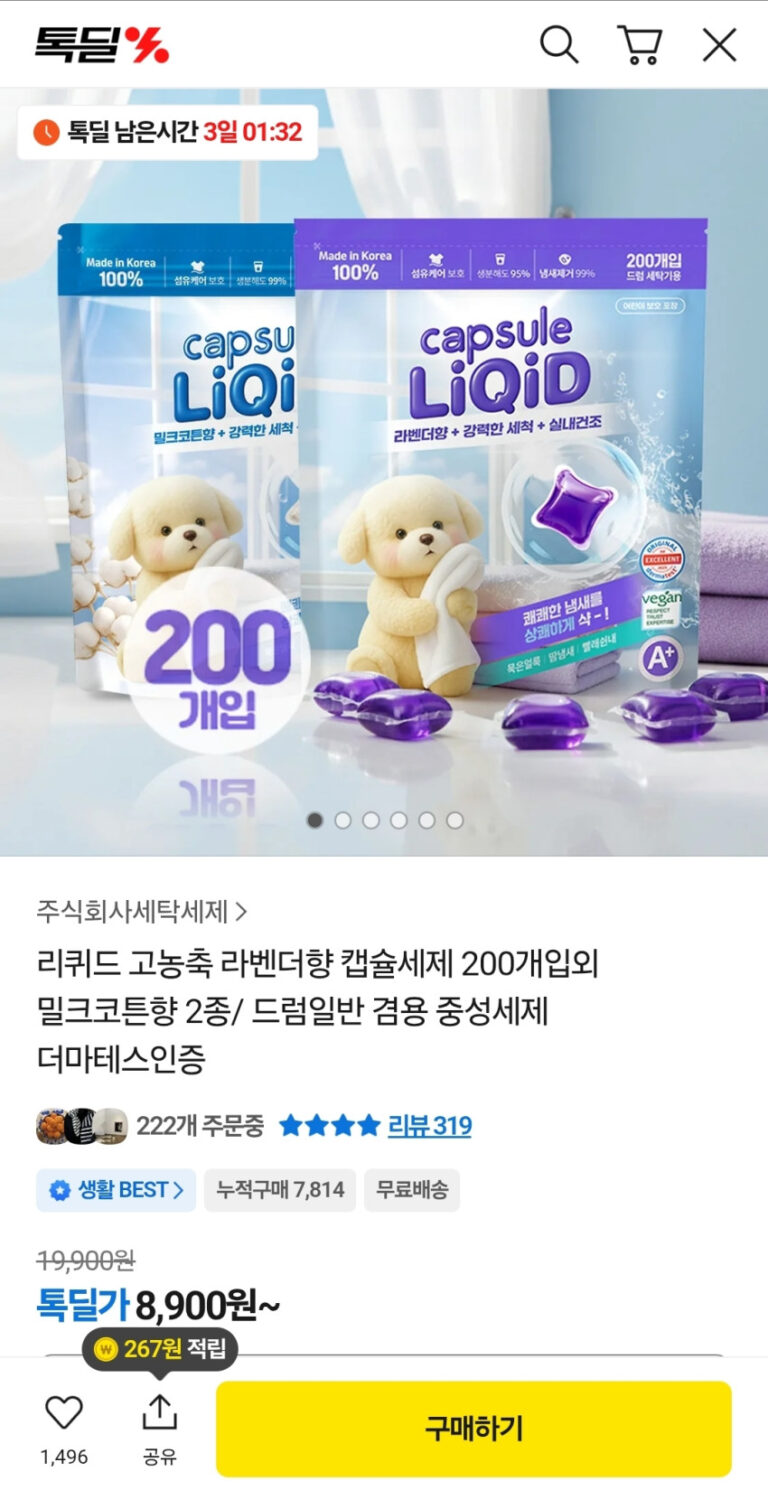Open 리뷰 319 reviews link
The image size is (768, 1500).
pyautogui.click(x=429, y=1126)
